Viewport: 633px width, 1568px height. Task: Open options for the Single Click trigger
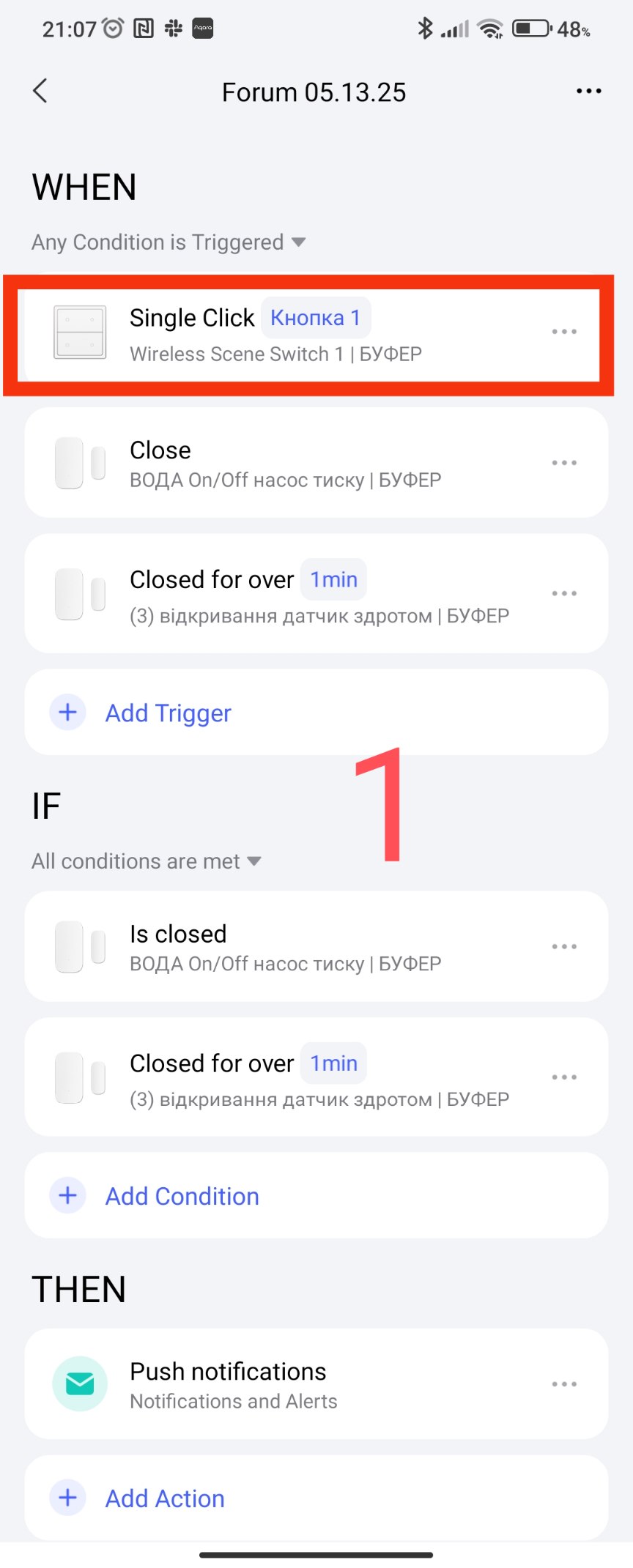564,332
